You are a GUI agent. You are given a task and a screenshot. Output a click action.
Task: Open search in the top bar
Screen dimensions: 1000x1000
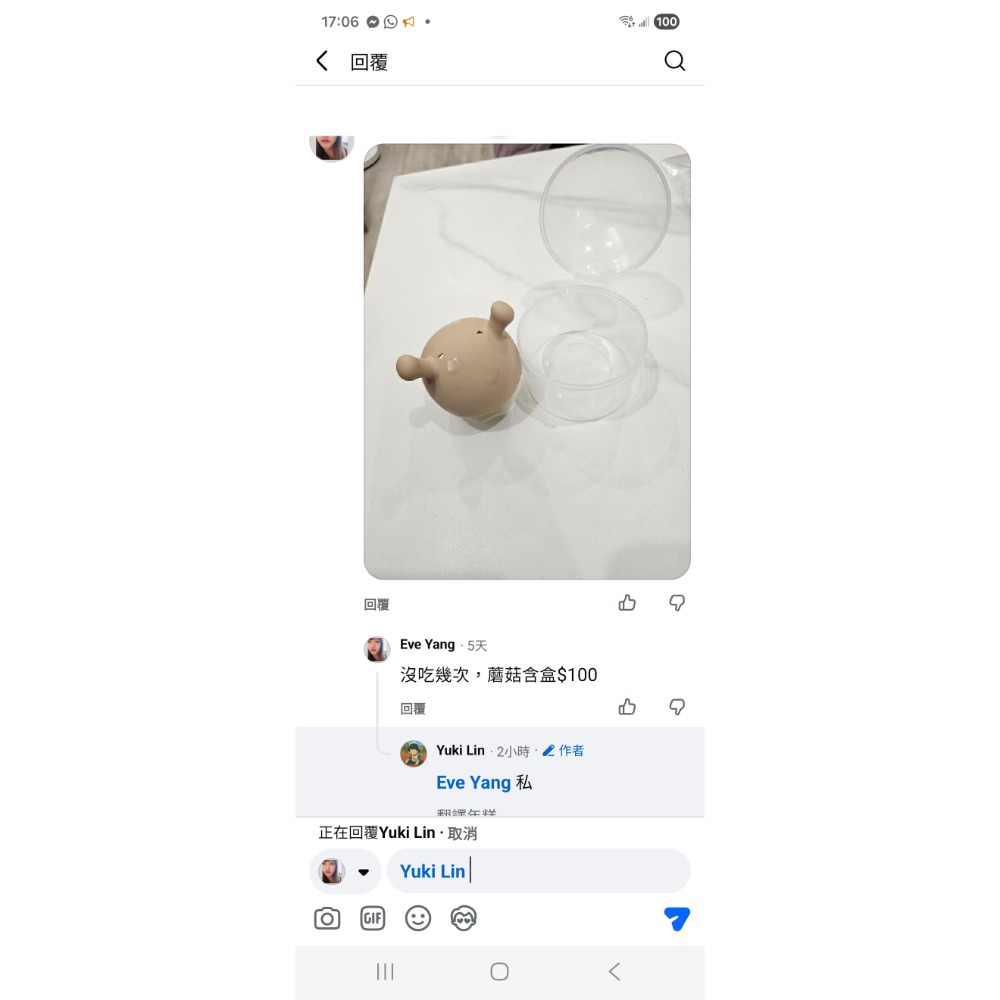point(675,61)
